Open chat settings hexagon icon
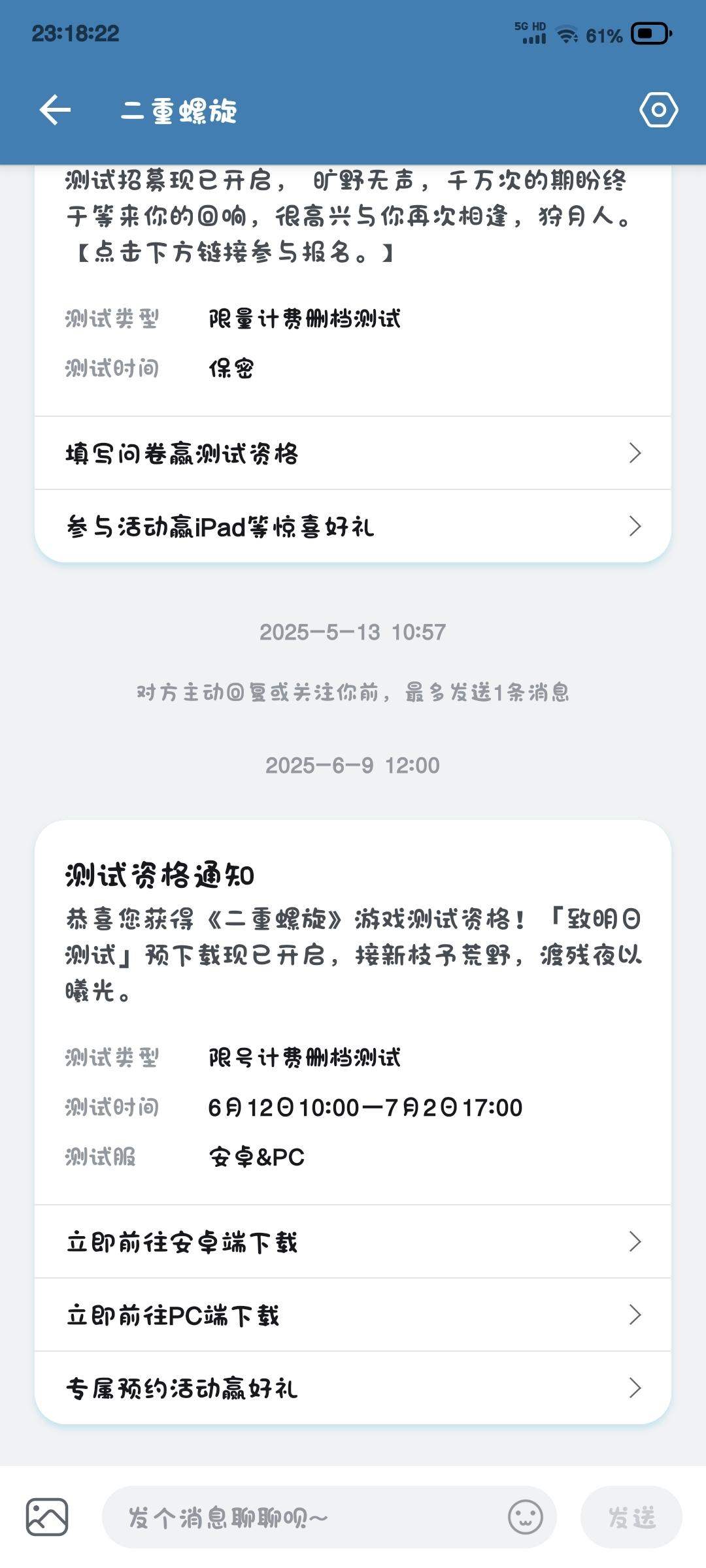This screenshot has width=706, height=1568. coord(658,110)
